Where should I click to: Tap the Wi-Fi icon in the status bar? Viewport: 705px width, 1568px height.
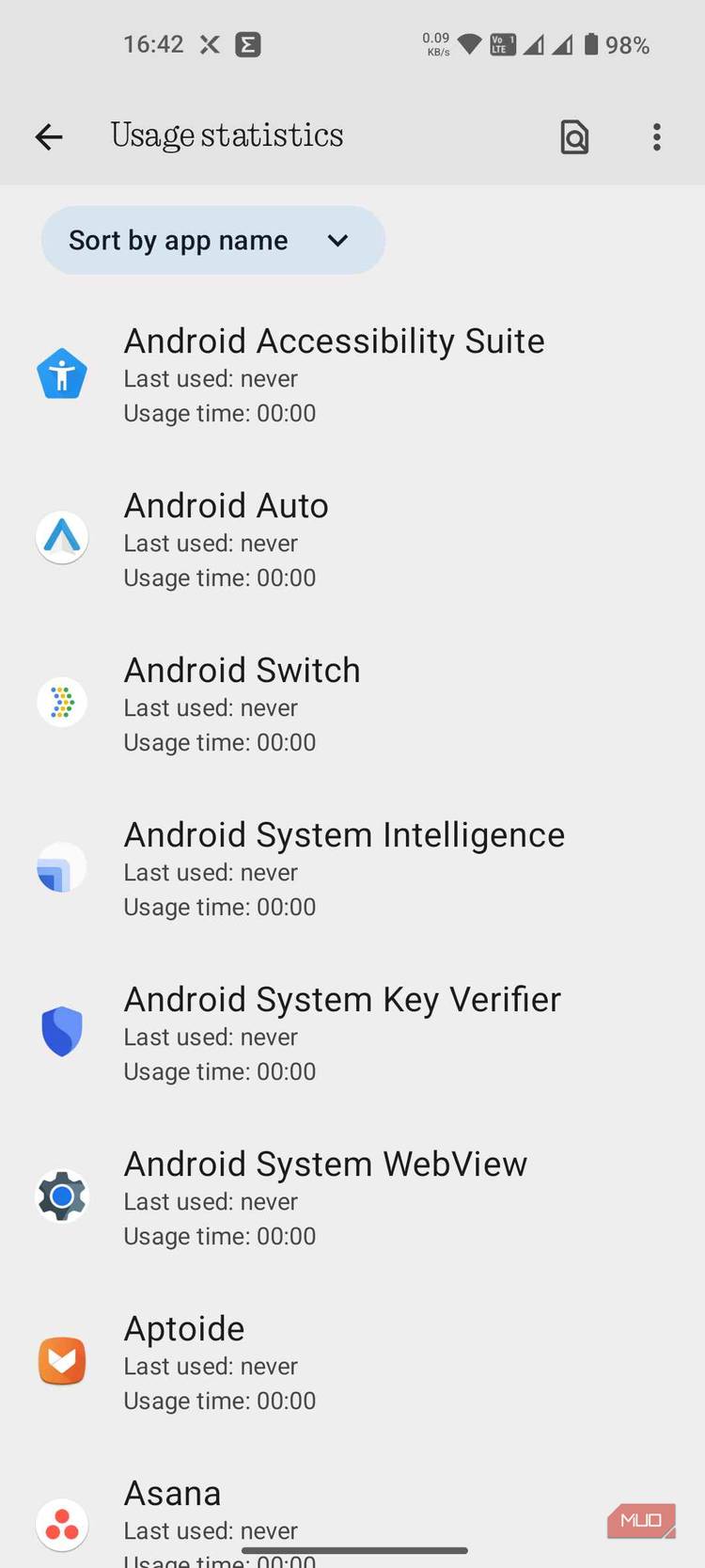(x=469, y=44)
